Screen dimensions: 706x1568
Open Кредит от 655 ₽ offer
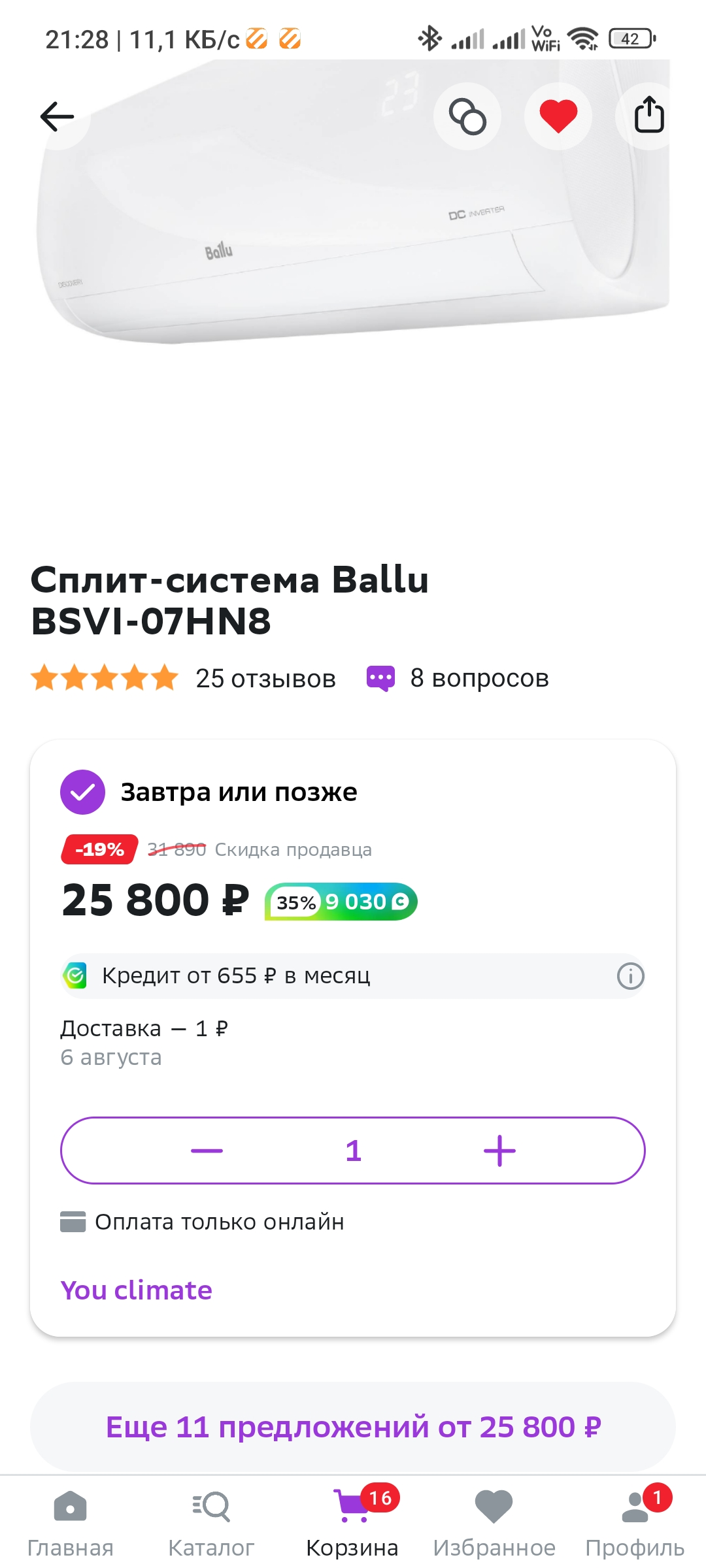353,976
